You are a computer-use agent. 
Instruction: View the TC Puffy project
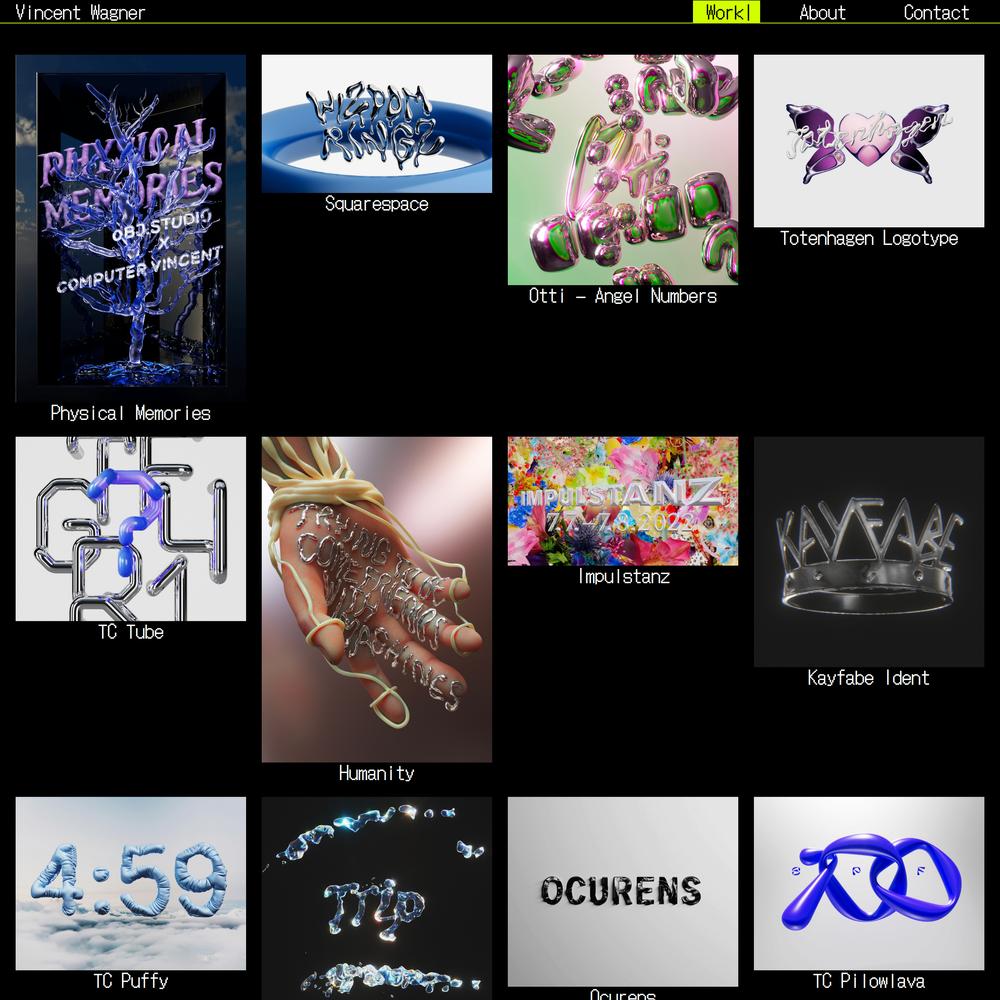[x=130, y=882]
